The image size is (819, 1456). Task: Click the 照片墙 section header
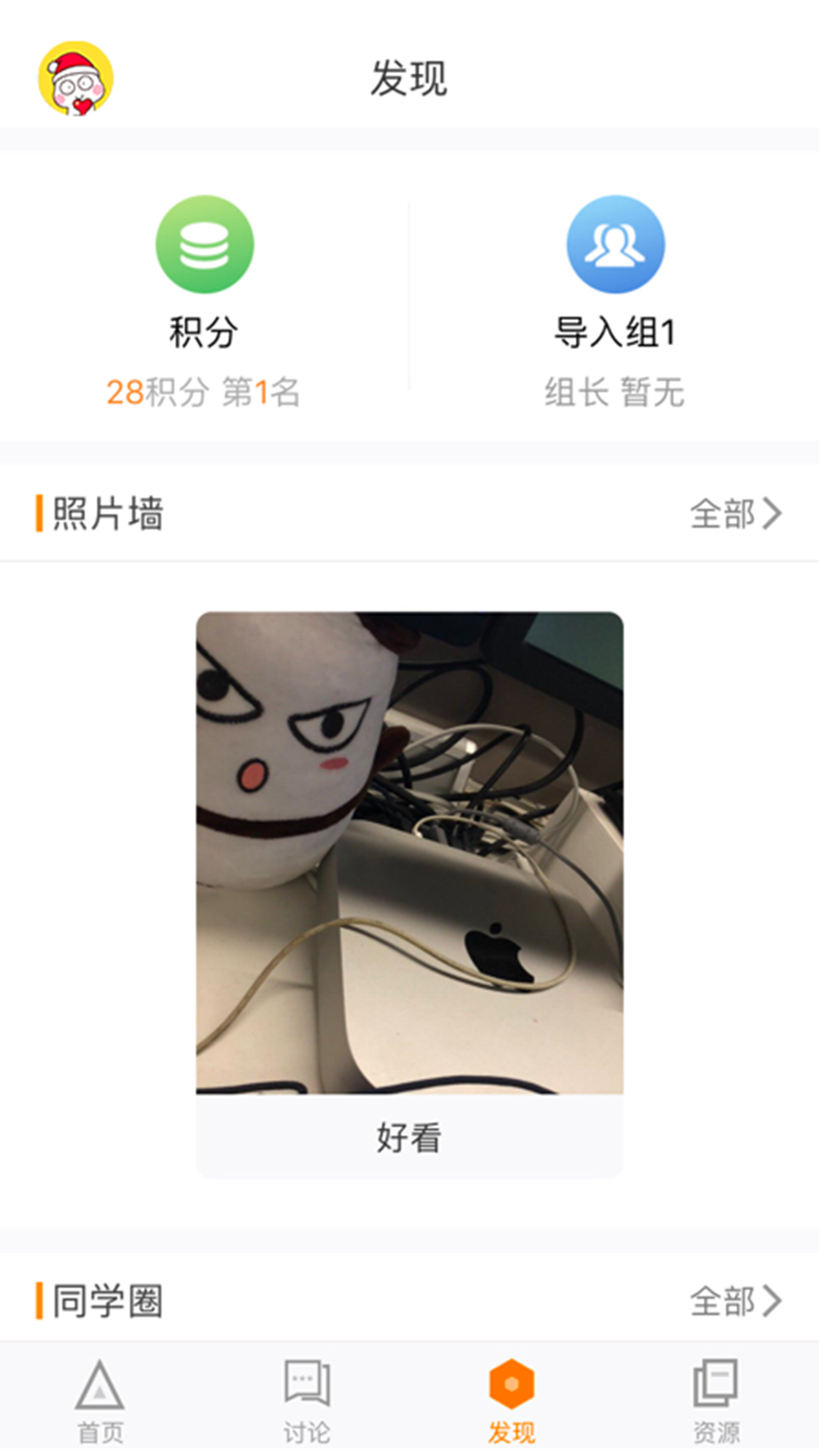[106, 513]
